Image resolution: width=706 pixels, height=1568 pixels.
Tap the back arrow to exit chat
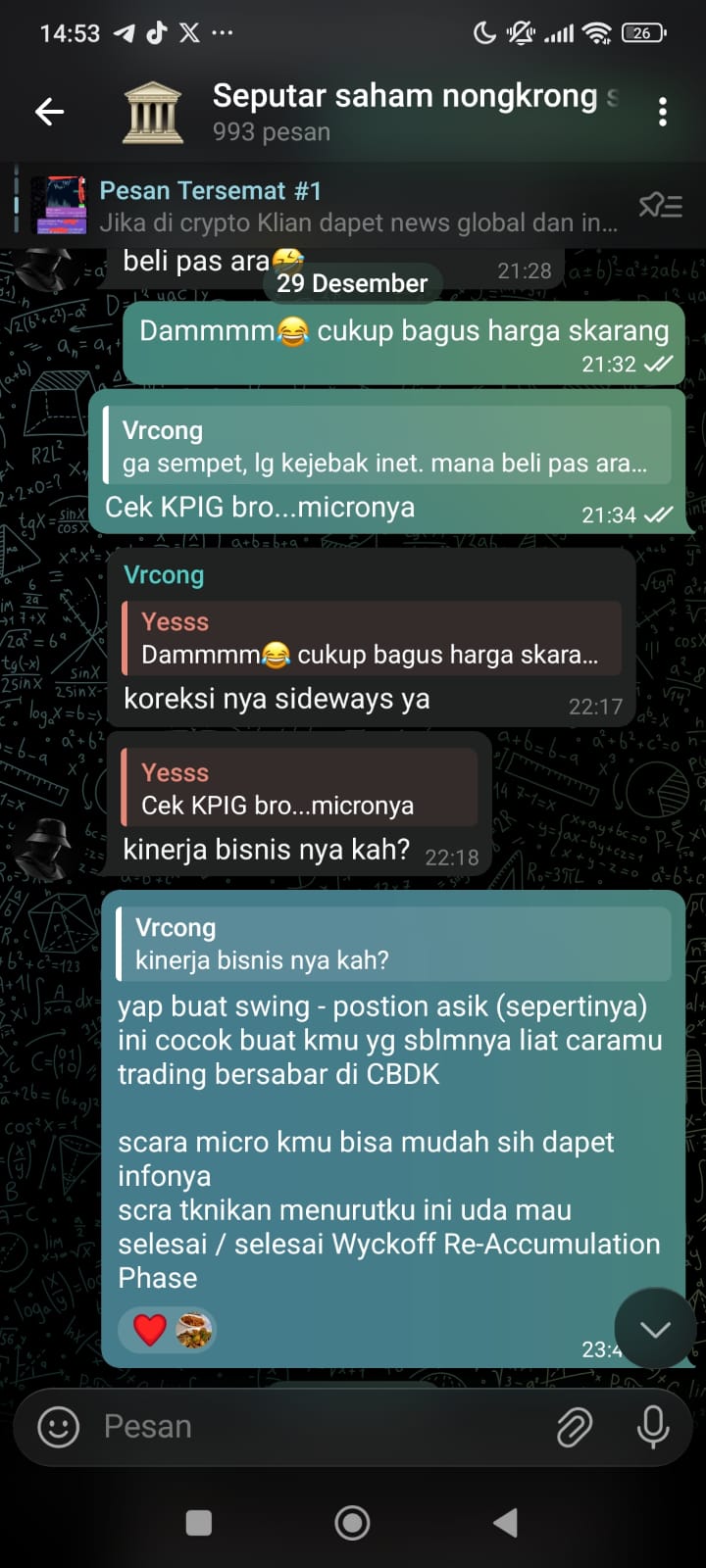(49, 112)
